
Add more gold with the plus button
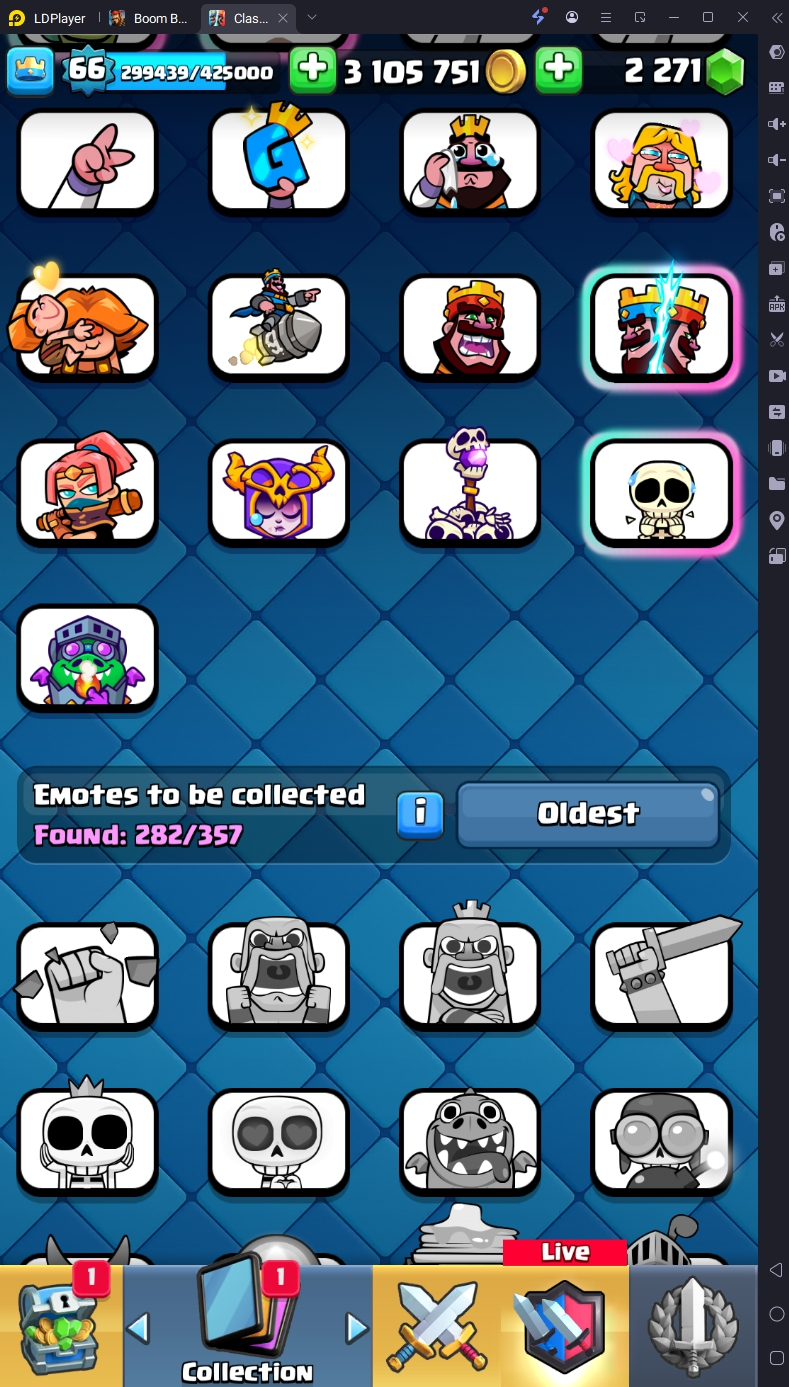(313, 70)
